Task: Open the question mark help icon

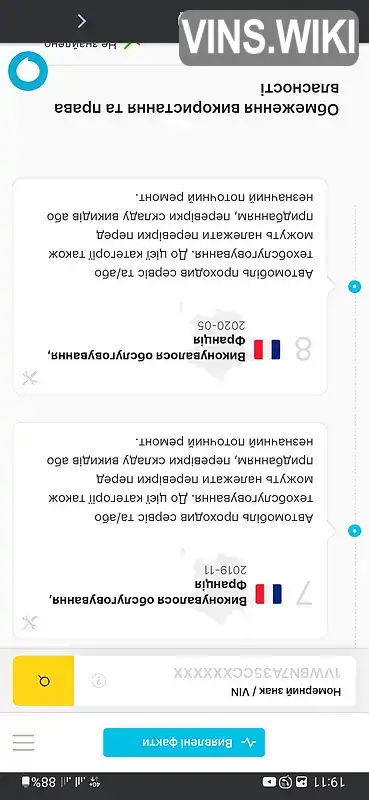Action: point(101,681)
